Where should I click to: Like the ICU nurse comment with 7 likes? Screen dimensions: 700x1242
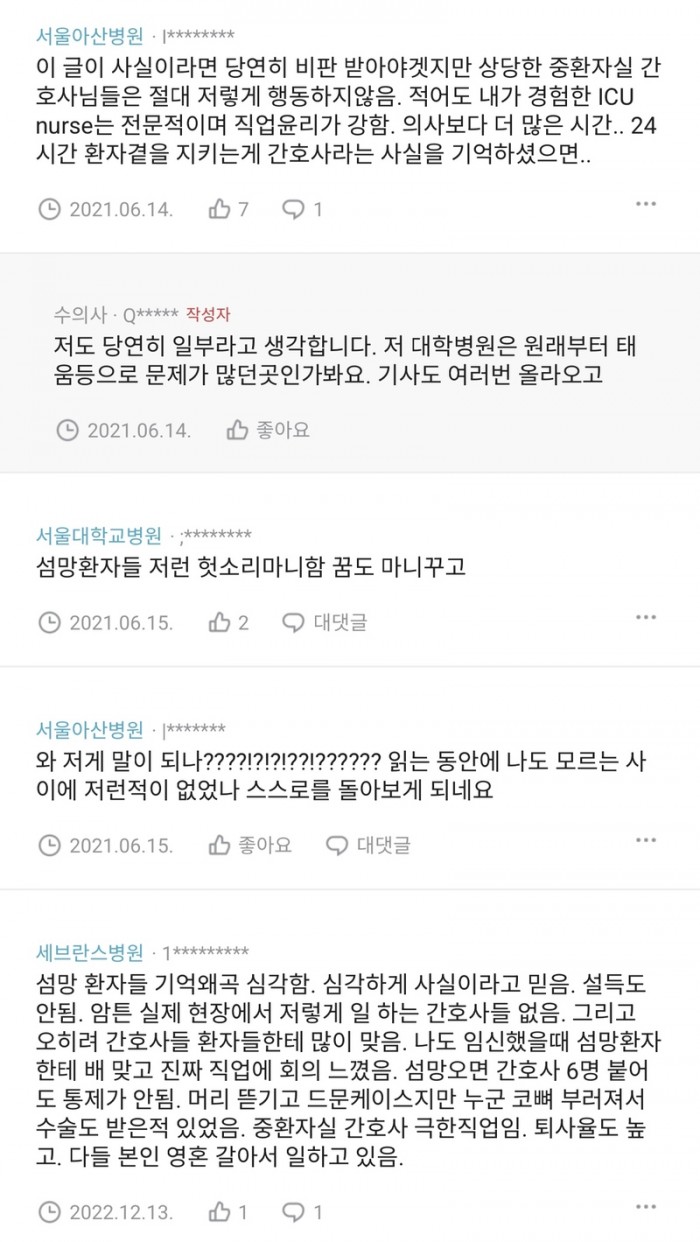(228, 209)
